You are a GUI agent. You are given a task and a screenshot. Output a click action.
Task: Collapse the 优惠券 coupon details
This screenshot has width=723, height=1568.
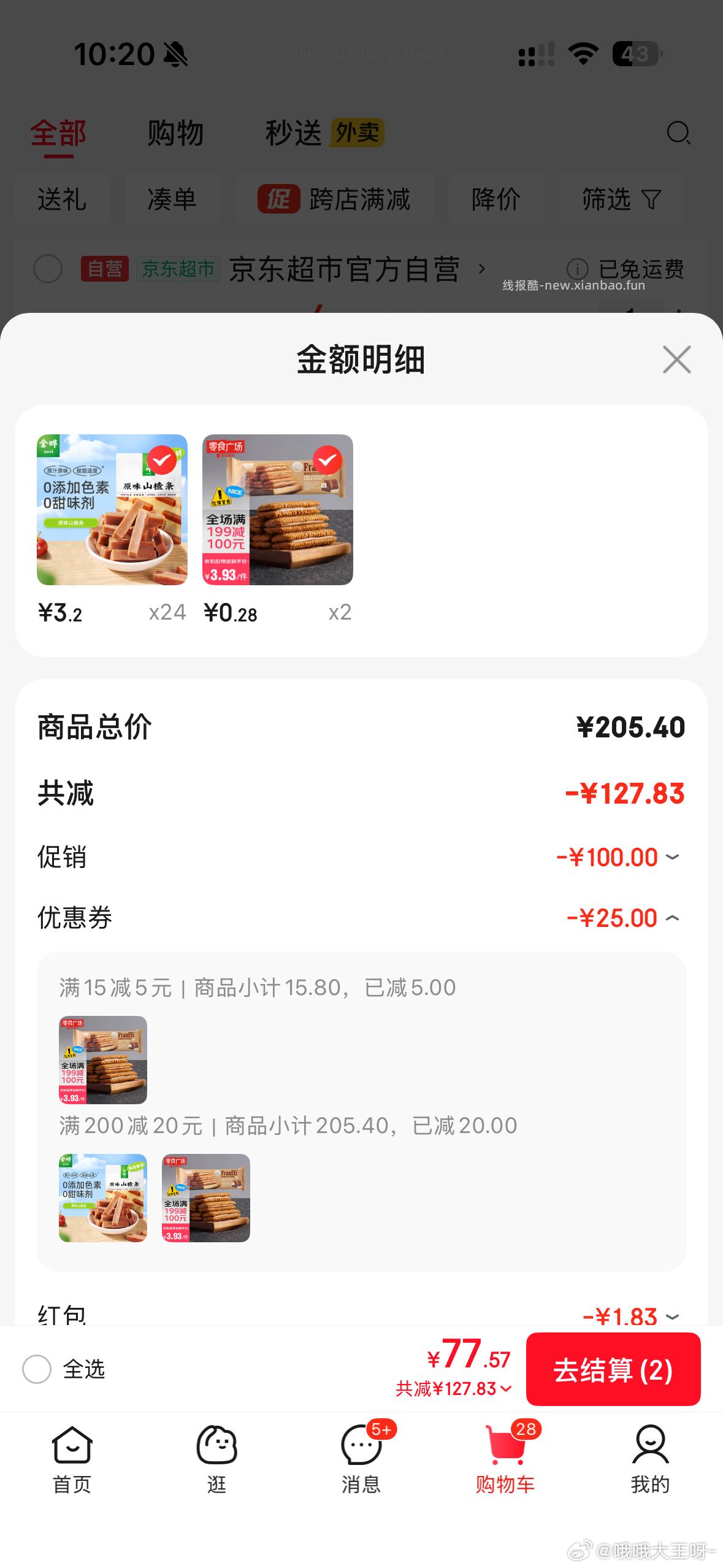pos(672,918)
